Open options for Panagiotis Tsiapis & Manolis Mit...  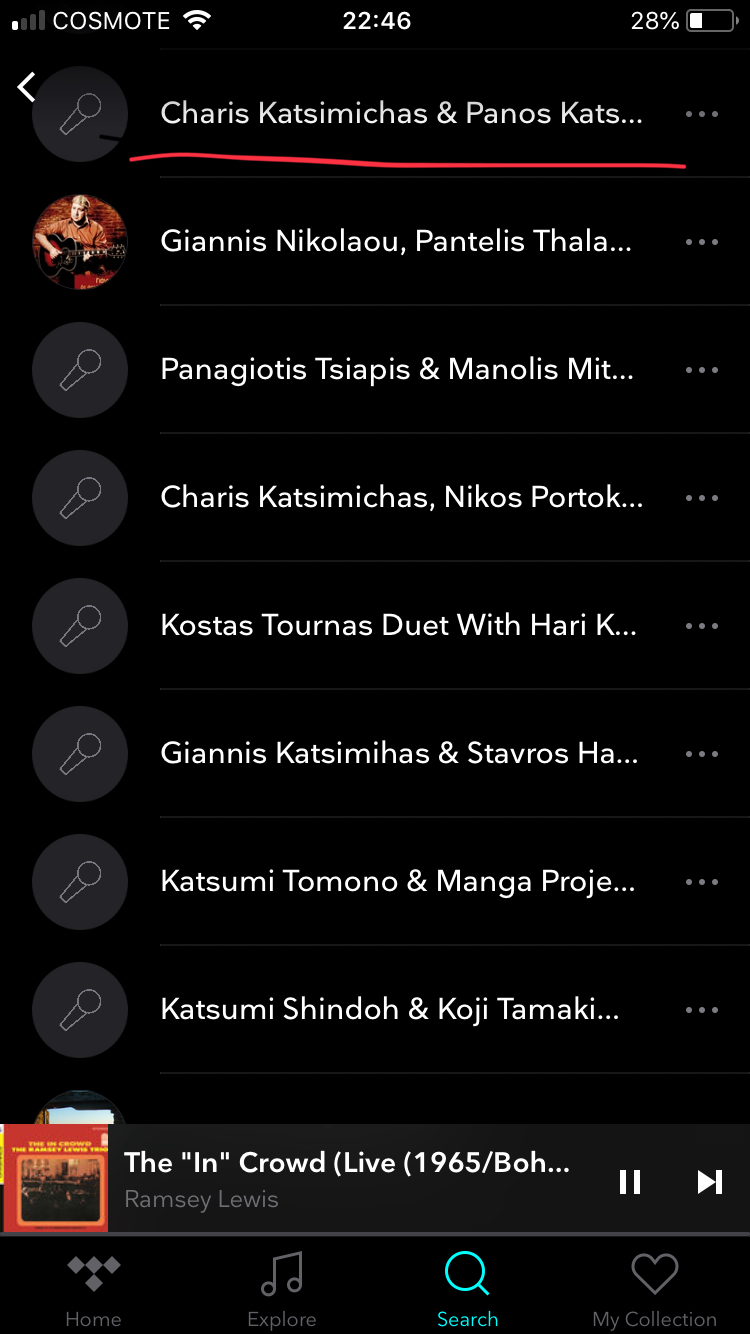[701, 370]
